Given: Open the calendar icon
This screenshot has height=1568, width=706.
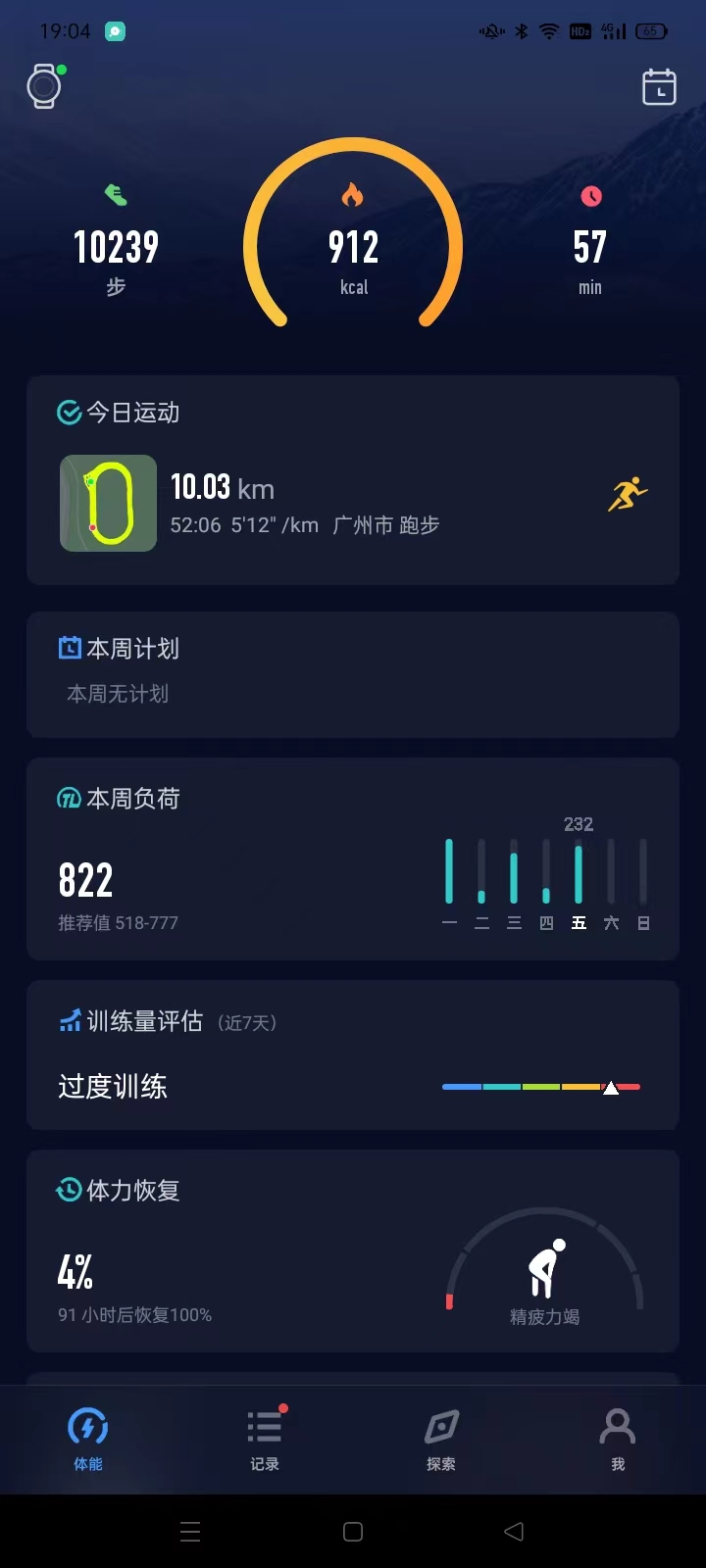Looking at the screenshot, I should (659, 87).
